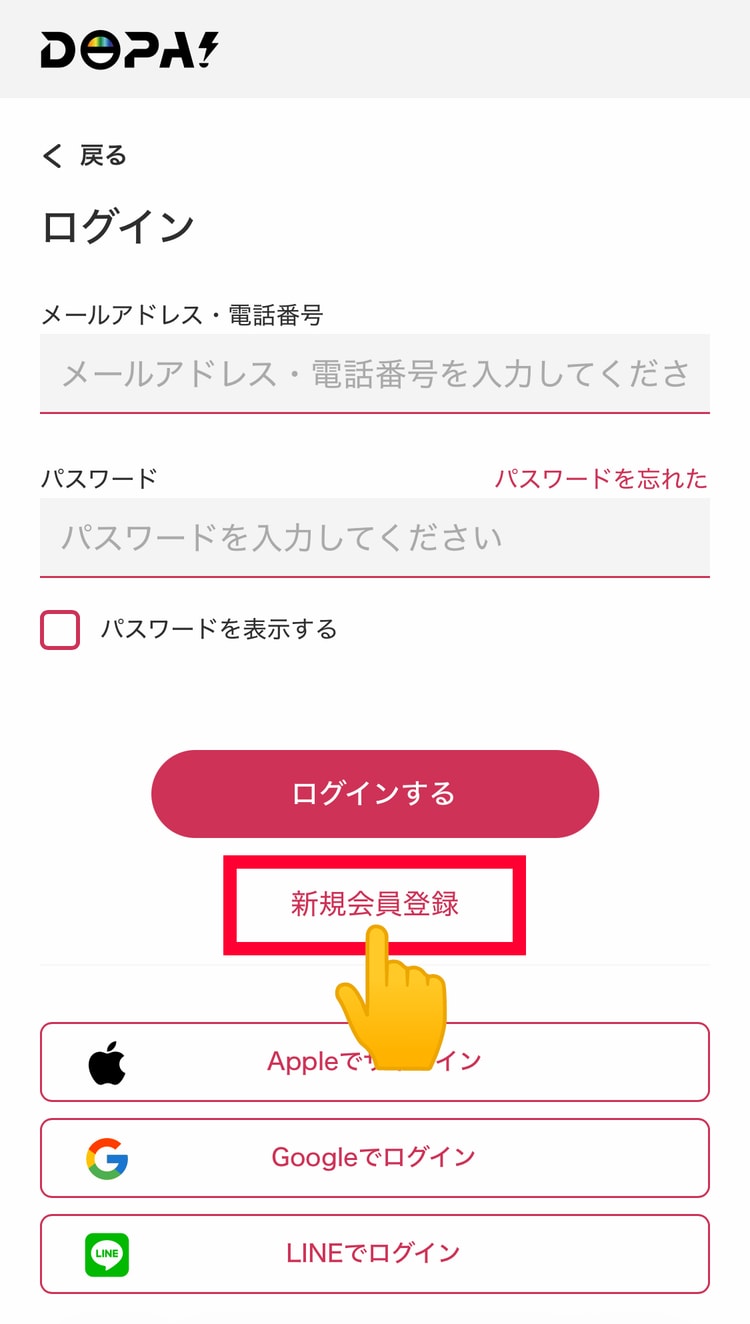Focus the パスワード input field
Viewport: 750px width, 1324px height.
tap(375, 537)
